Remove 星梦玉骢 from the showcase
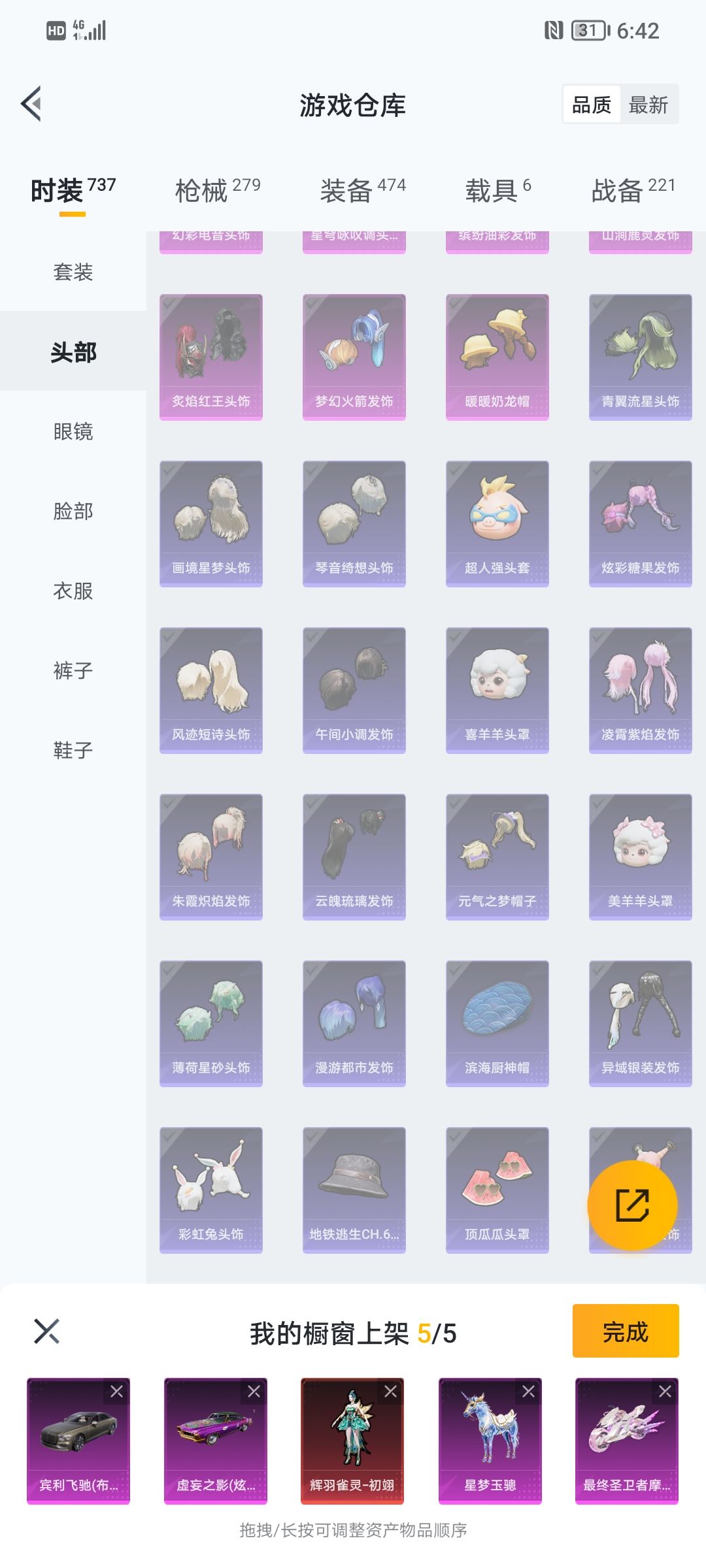 (528, 1392)
